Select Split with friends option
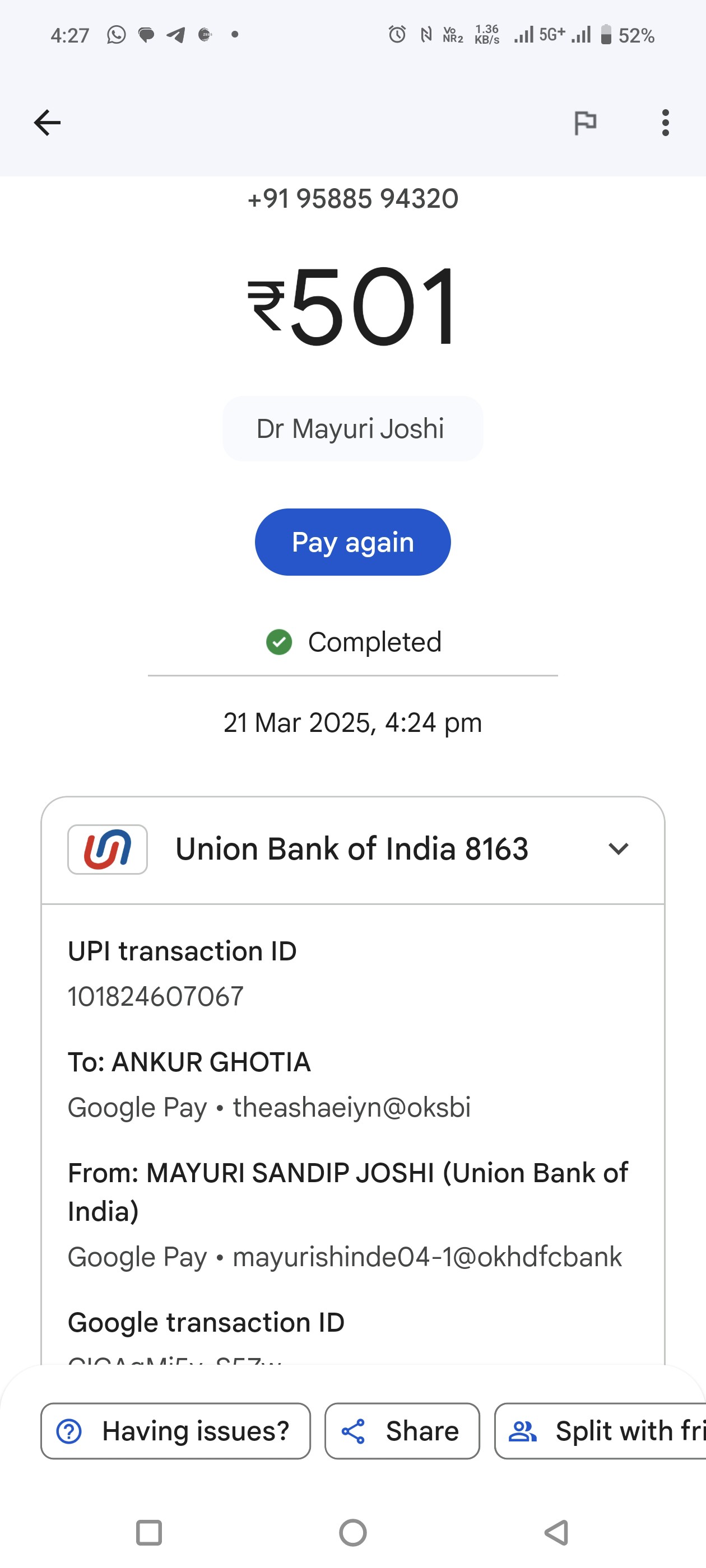 point(600,1431)
